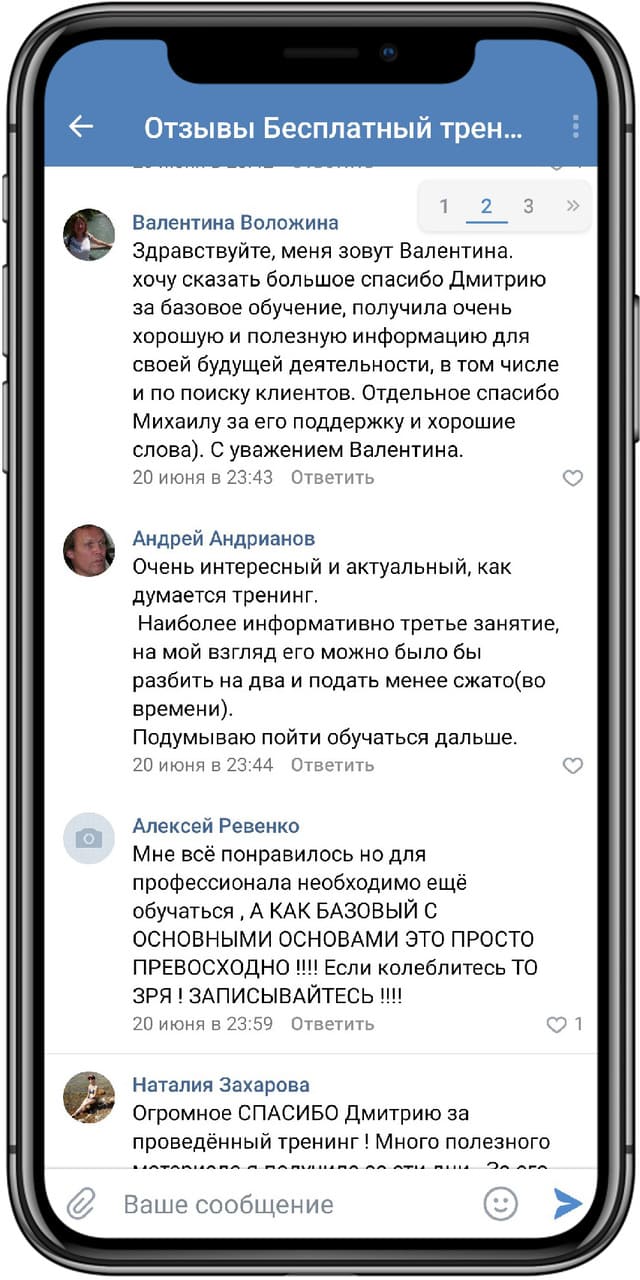Send the message with the arrow
The width and height of the screenshot is (640, 1280).
click(568, 1204)
